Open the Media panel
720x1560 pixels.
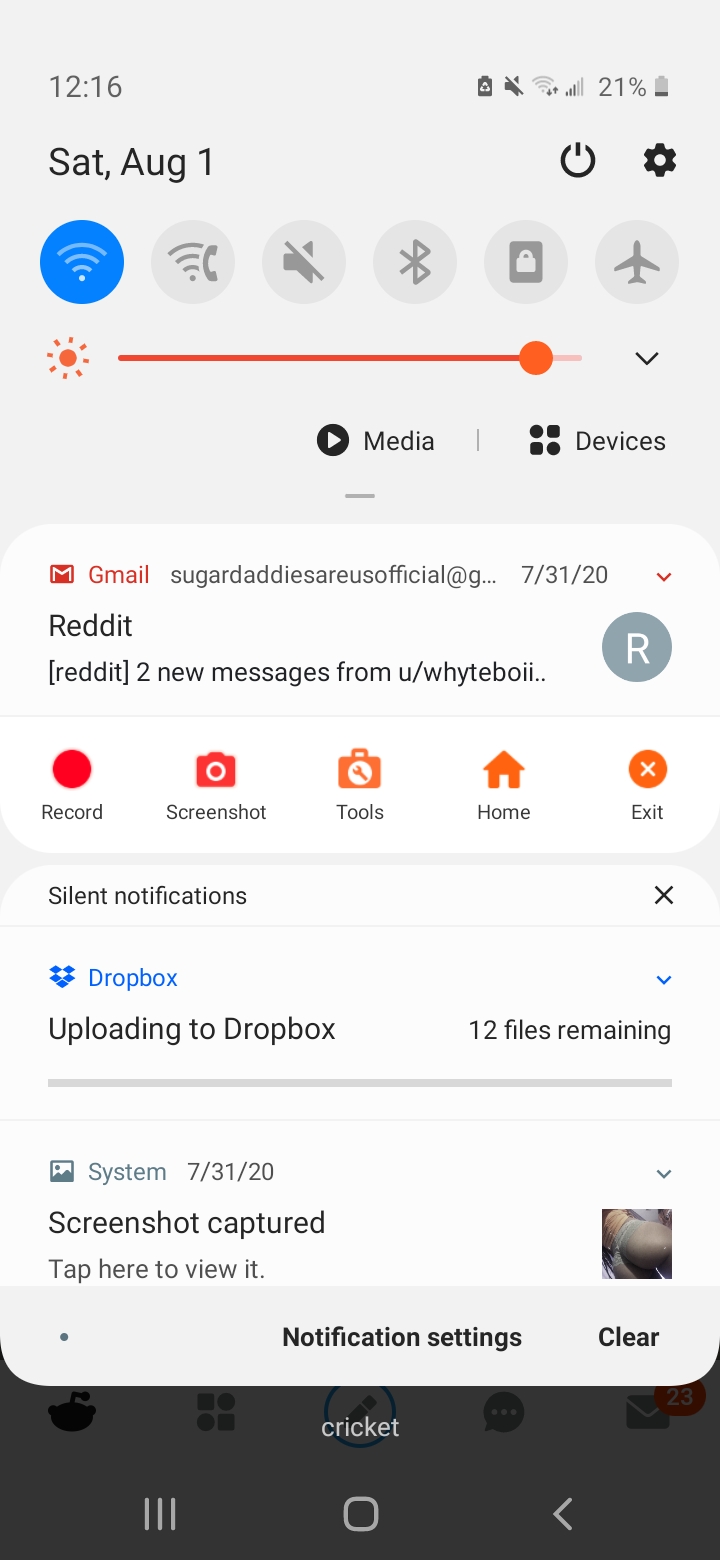(x=376, y=441)
